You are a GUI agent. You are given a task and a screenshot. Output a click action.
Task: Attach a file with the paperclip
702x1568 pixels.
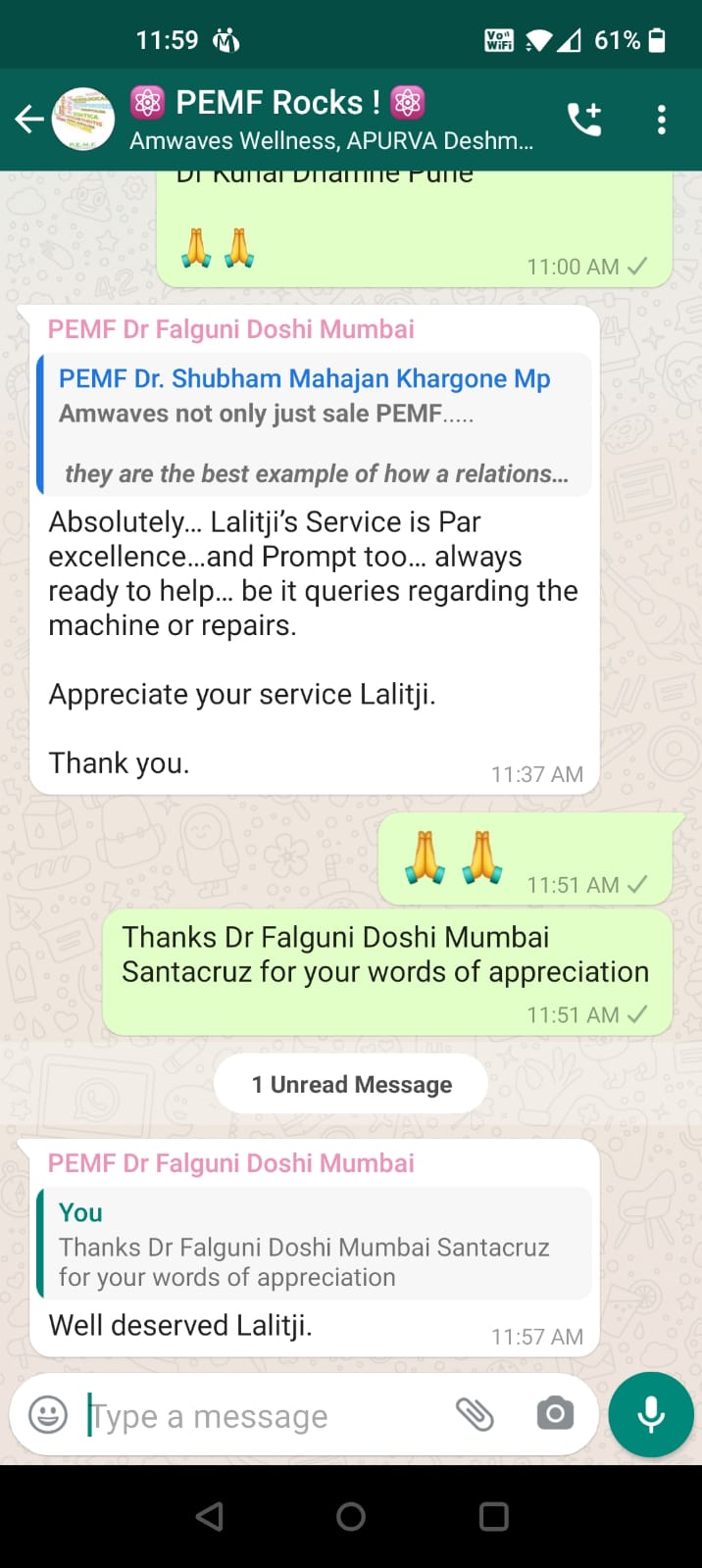click(476, 1414)
